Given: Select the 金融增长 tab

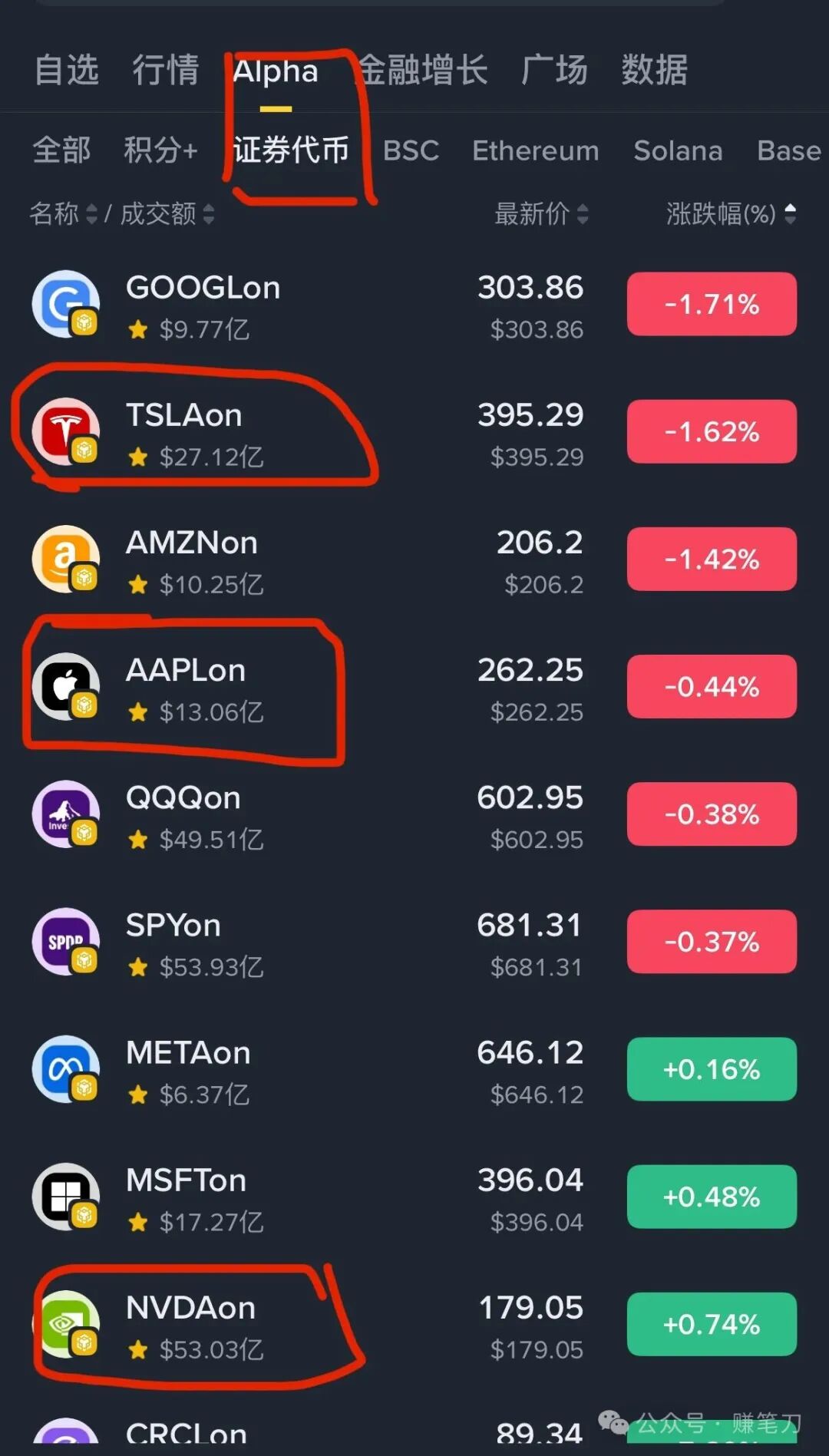Looking at the screenshot, I should pyautogui.click(x=424, y=70).
